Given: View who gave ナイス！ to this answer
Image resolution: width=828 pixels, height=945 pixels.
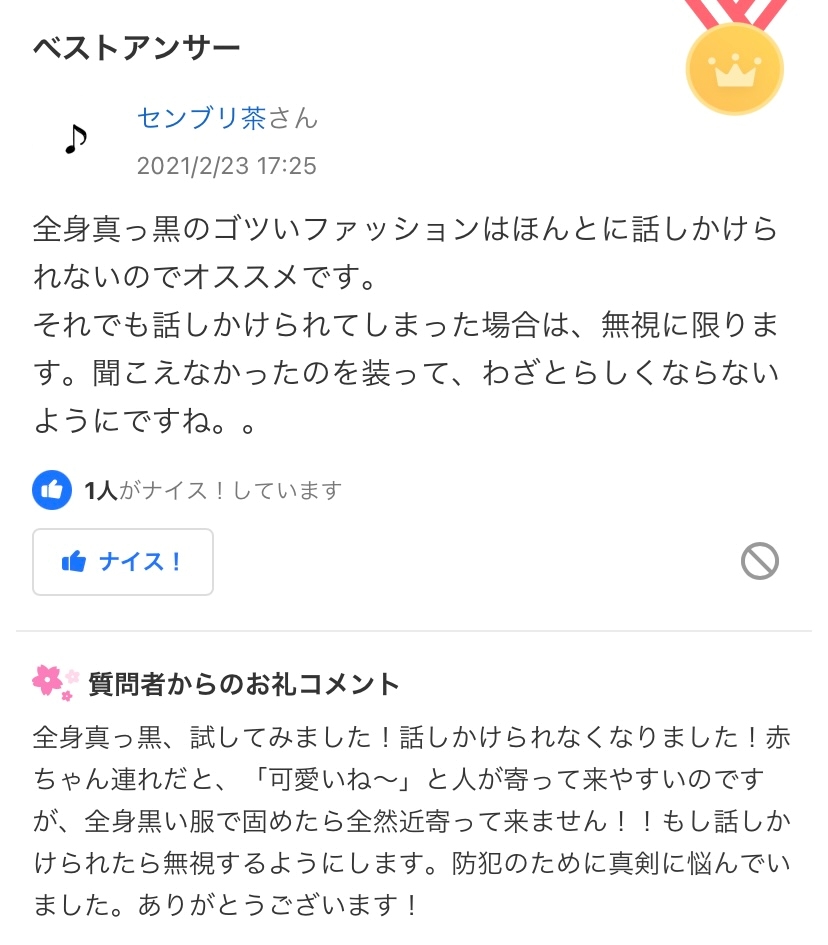Looking at the screenshot, I should (x=188, y=490).
